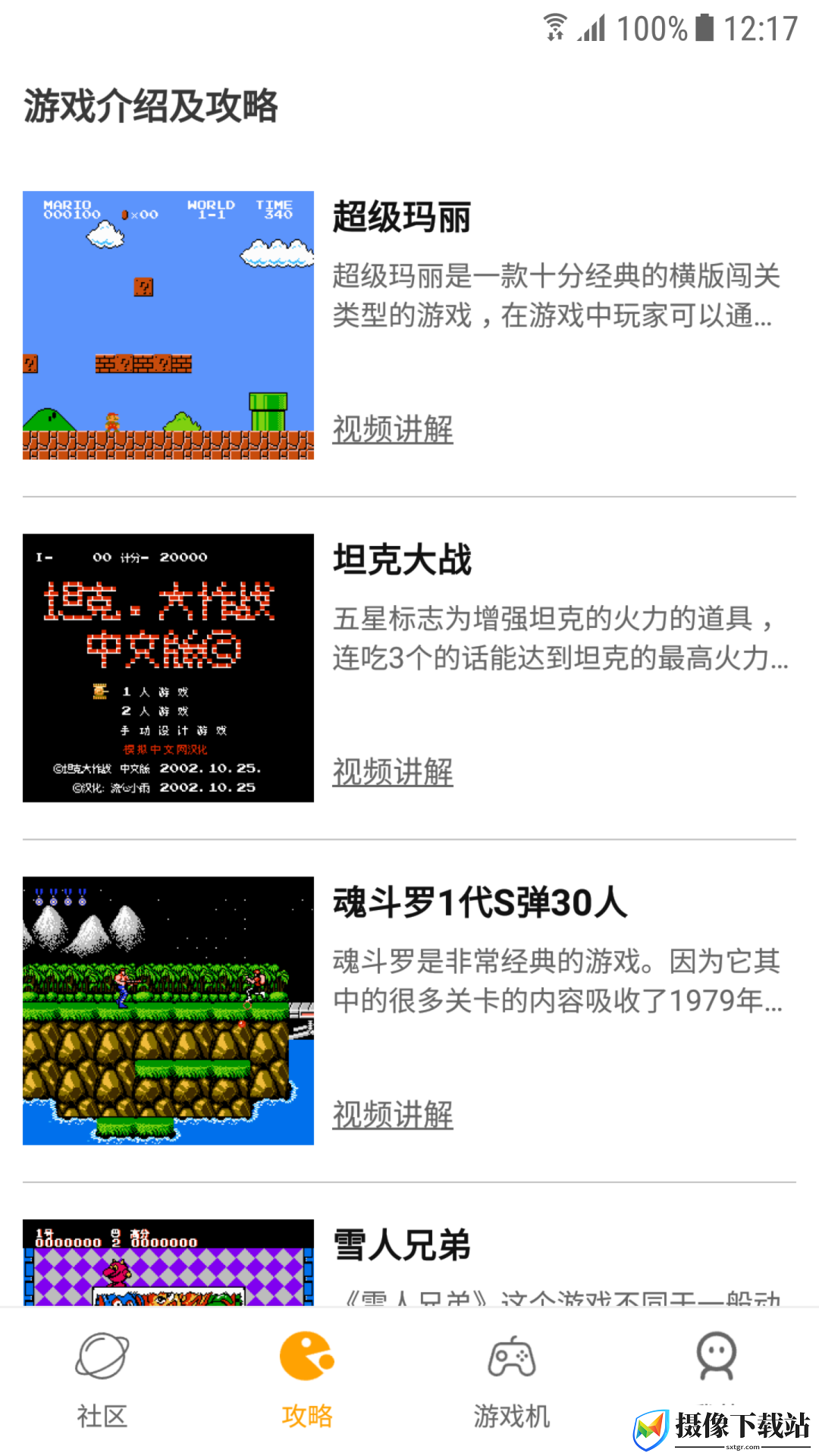Tap the 超级玛丽 game screenshot
Image resolution: width=819 pixels, height=1456 pixels.
[168, 325]
